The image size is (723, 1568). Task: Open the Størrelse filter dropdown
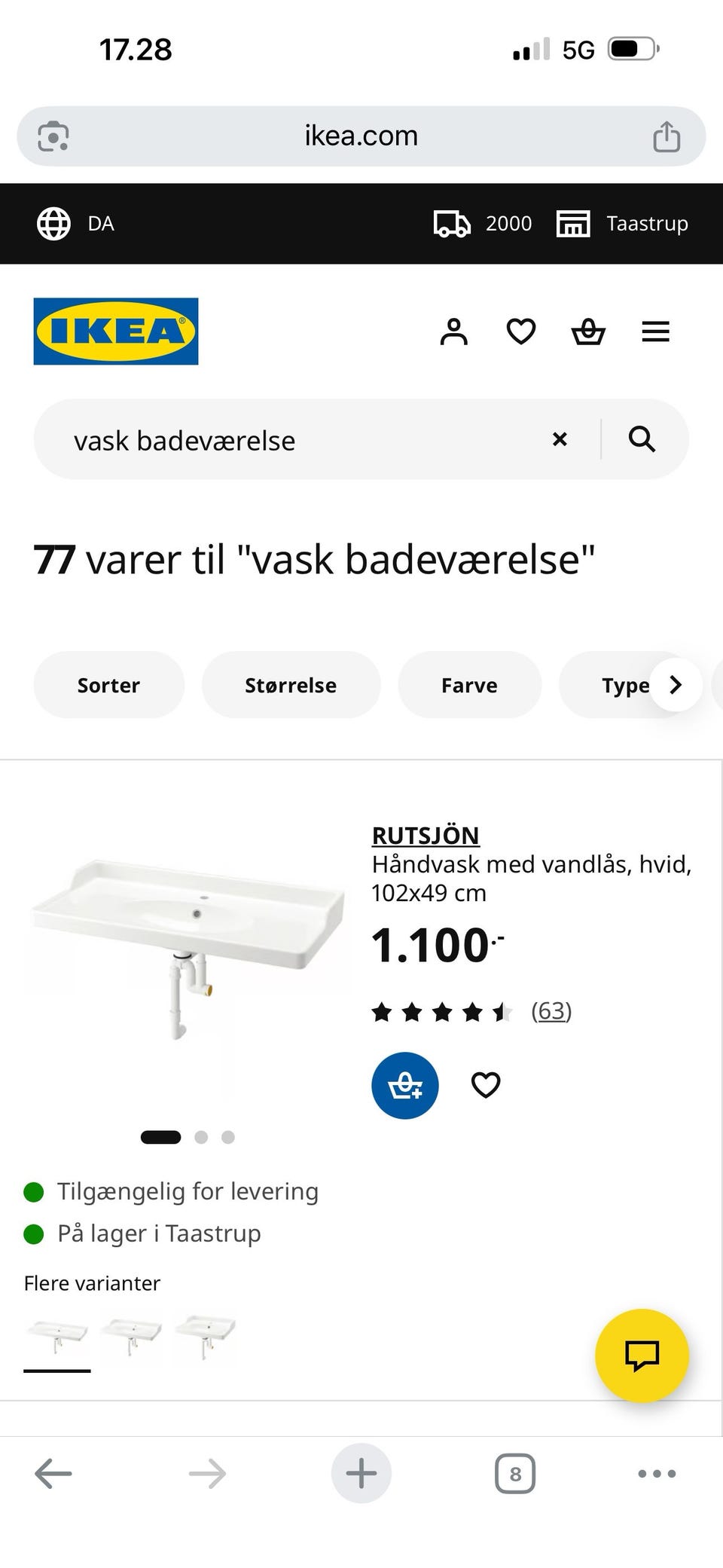coord(291,685)
